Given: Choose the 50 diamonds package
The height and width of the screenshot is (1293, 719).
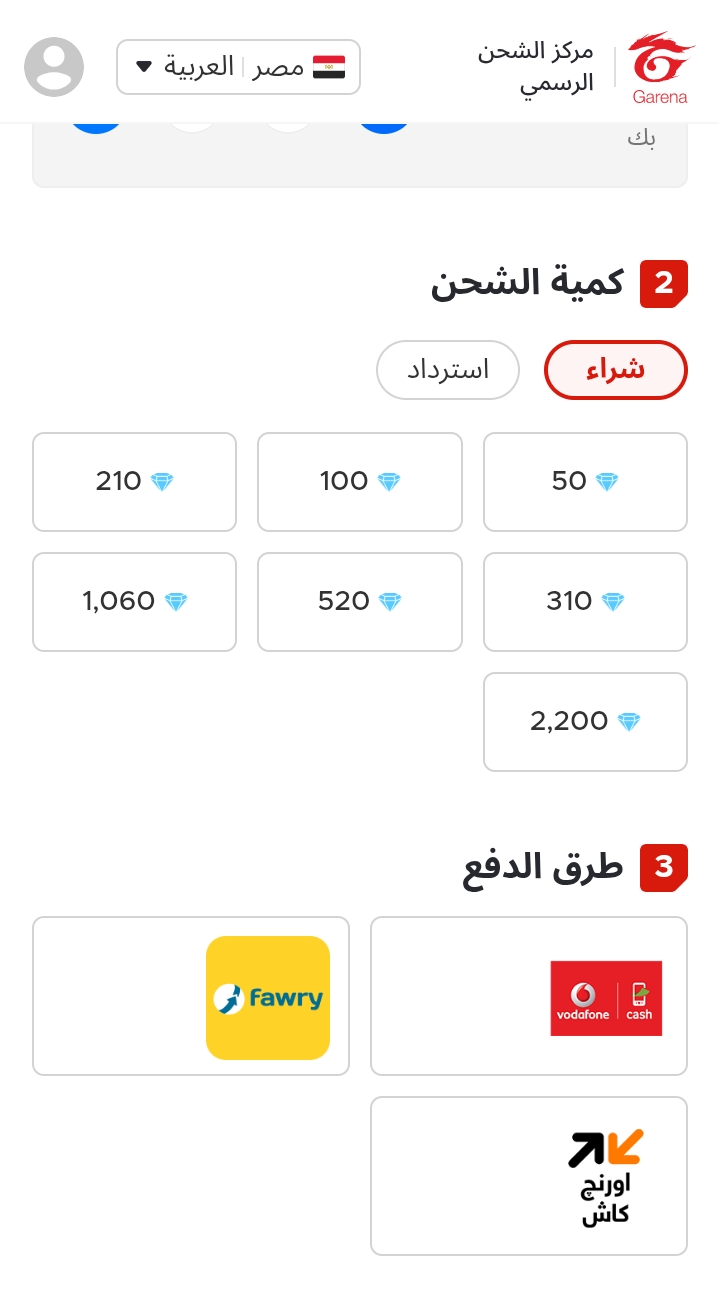Looking at the screenshot, I should [x=585, y=482].
